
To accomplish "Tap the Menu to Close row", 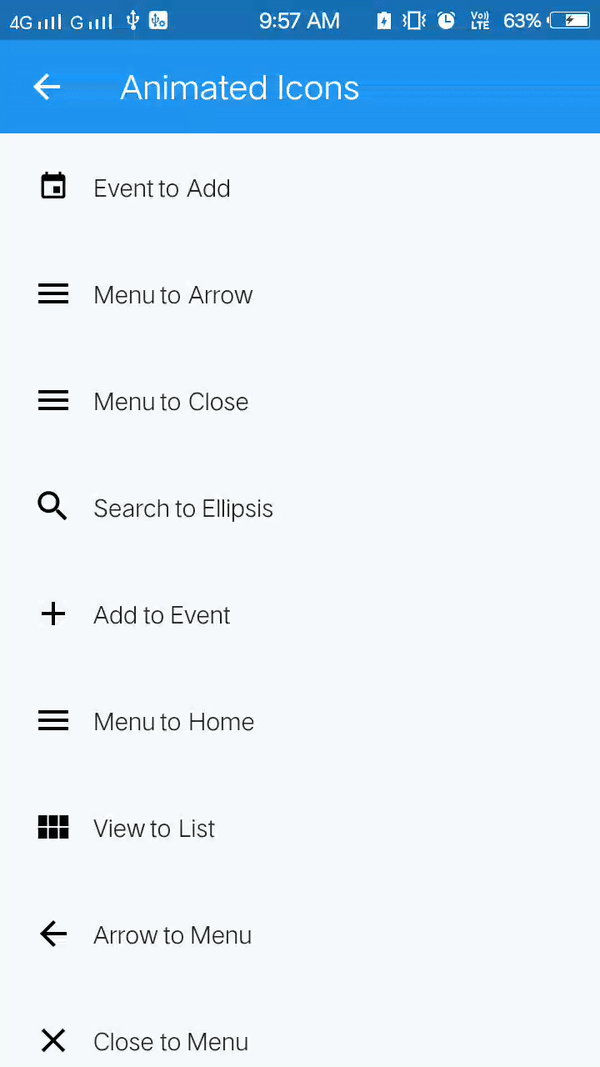I will (x=171, y=402).
